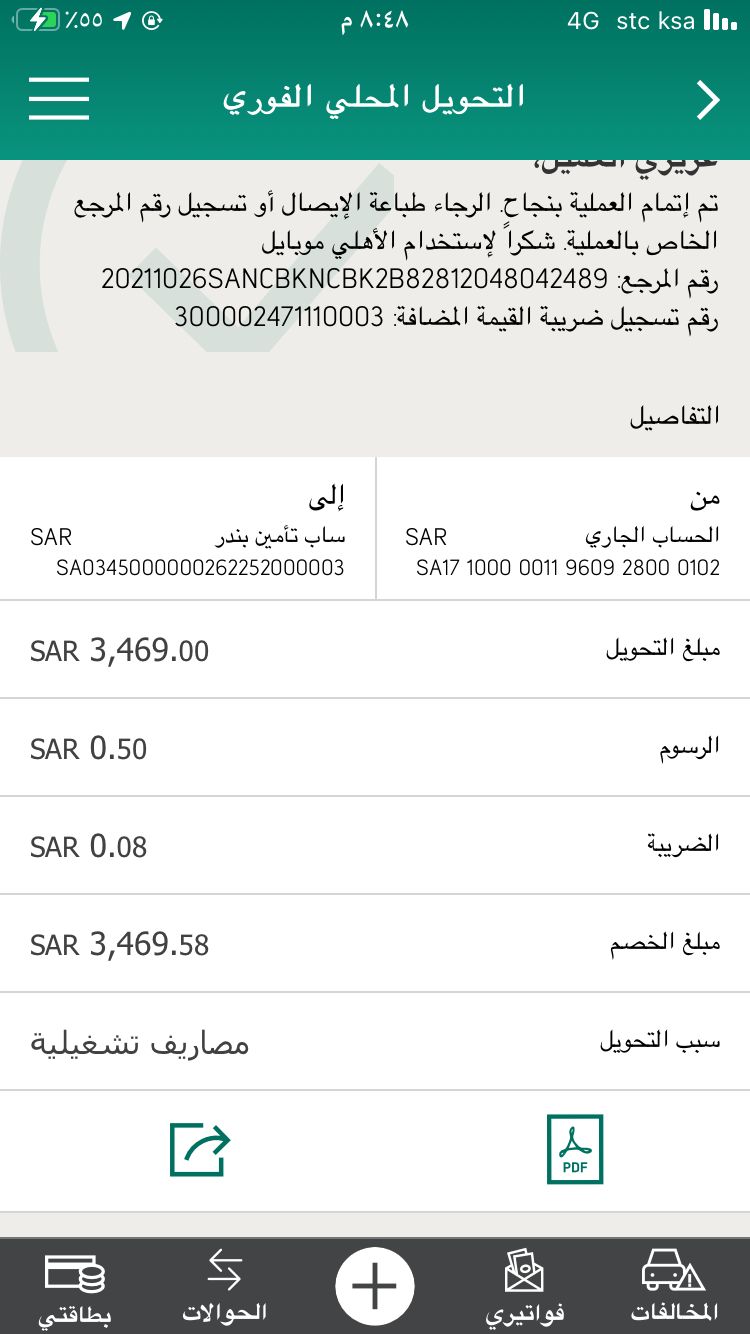
Task: Open the بطاقتي cards tab
Action: [75, 1288]
